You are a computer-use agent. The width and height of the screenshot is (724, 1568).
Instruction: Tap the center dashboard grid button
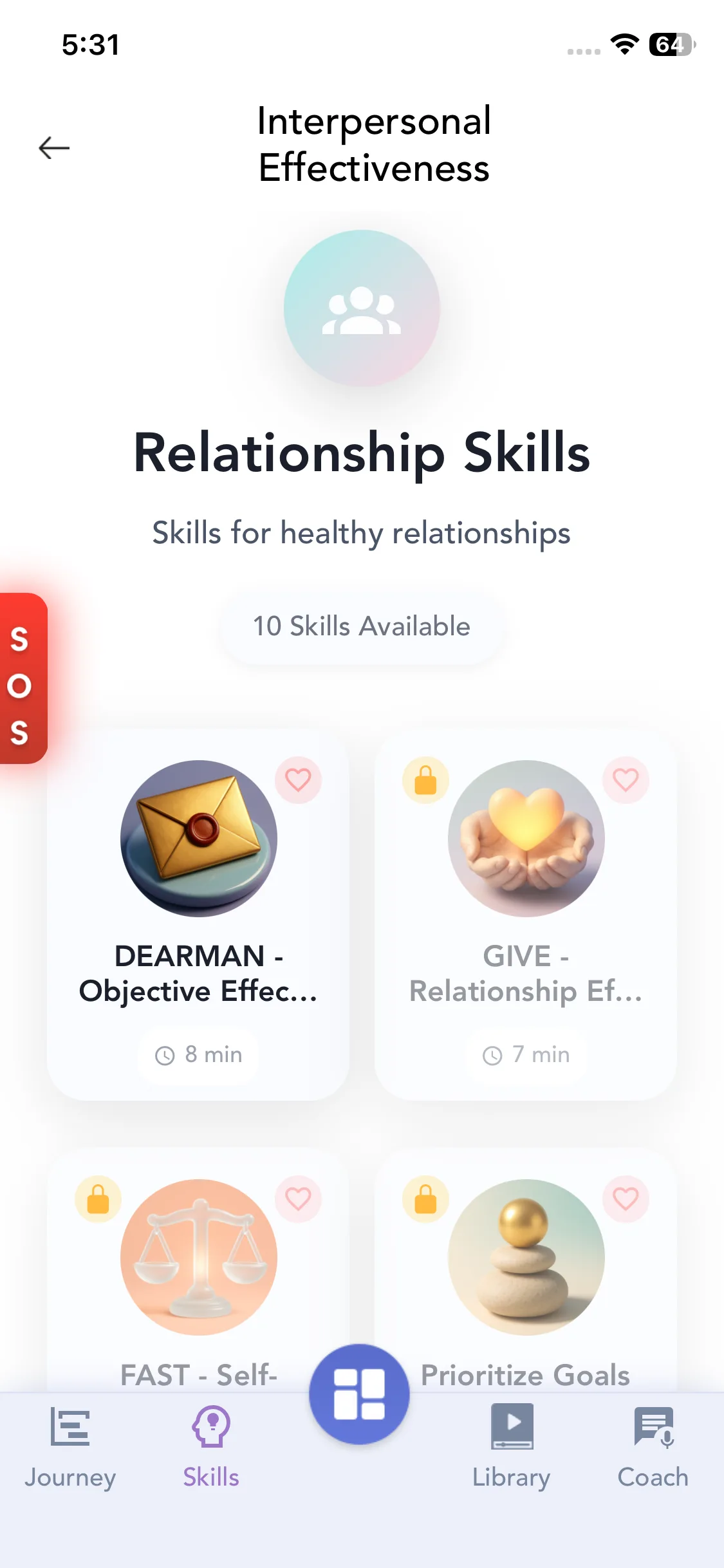tap(359, 1394)
